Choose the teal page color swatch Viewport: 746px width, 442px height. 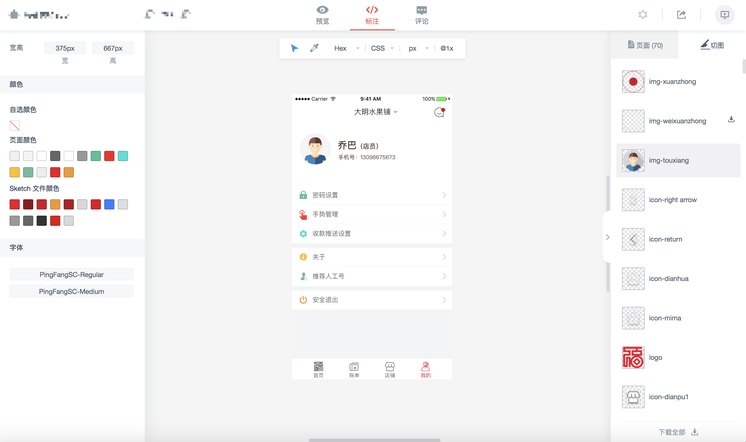click(122, 156)
